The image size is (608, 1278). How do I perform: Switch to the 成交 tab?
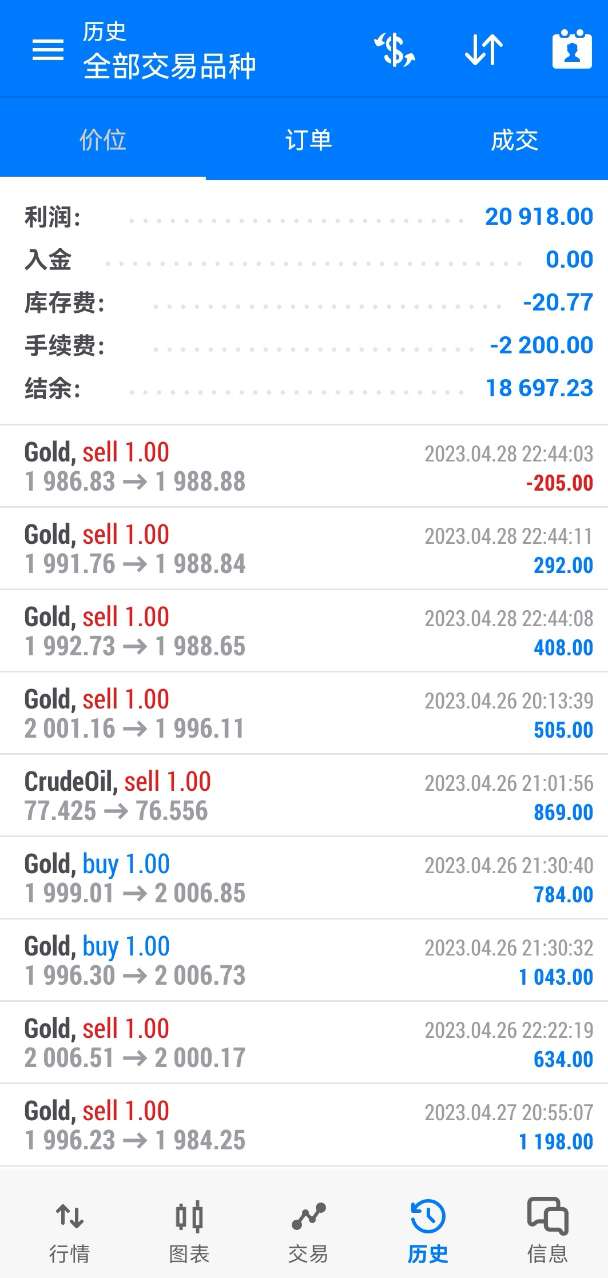point(514,140)
